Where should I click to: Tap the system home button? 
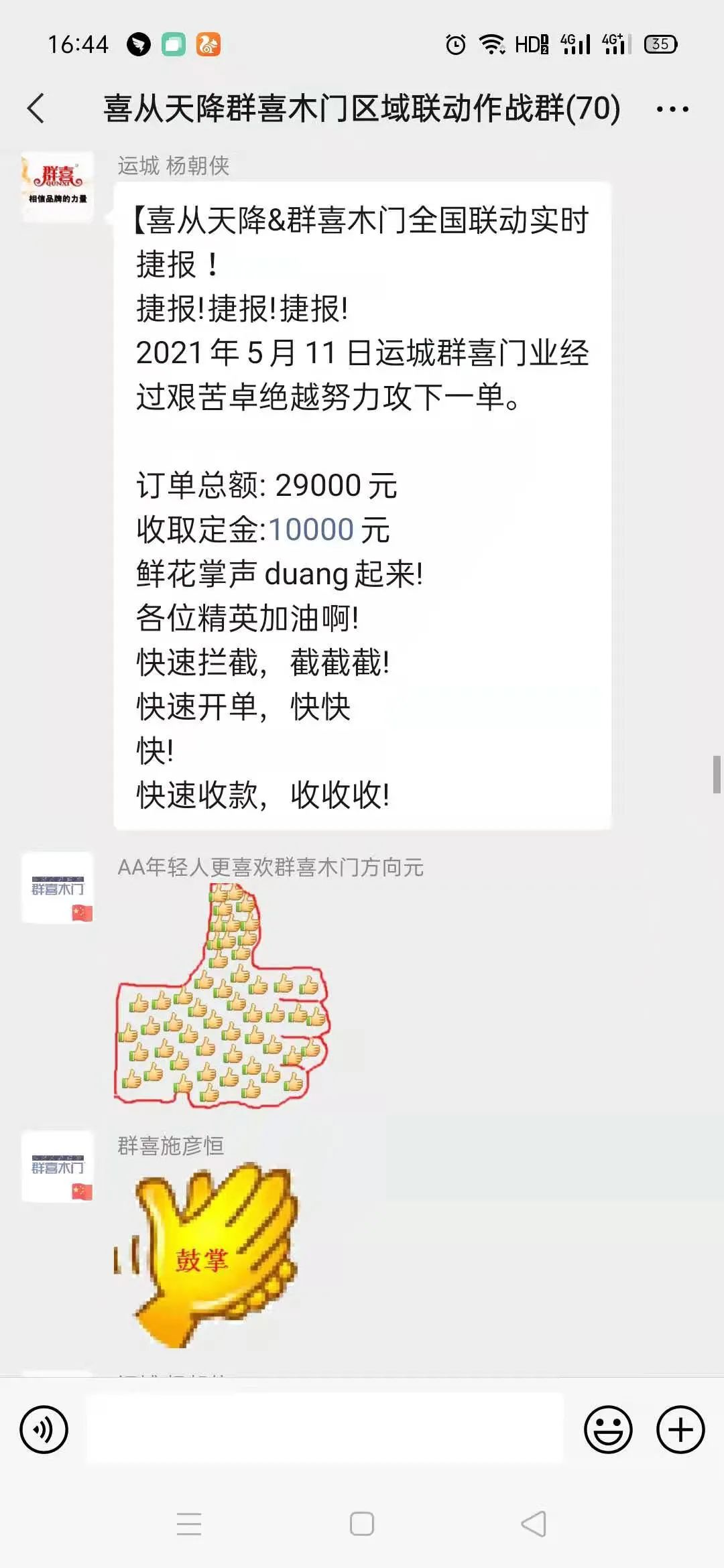(362, 1524)
